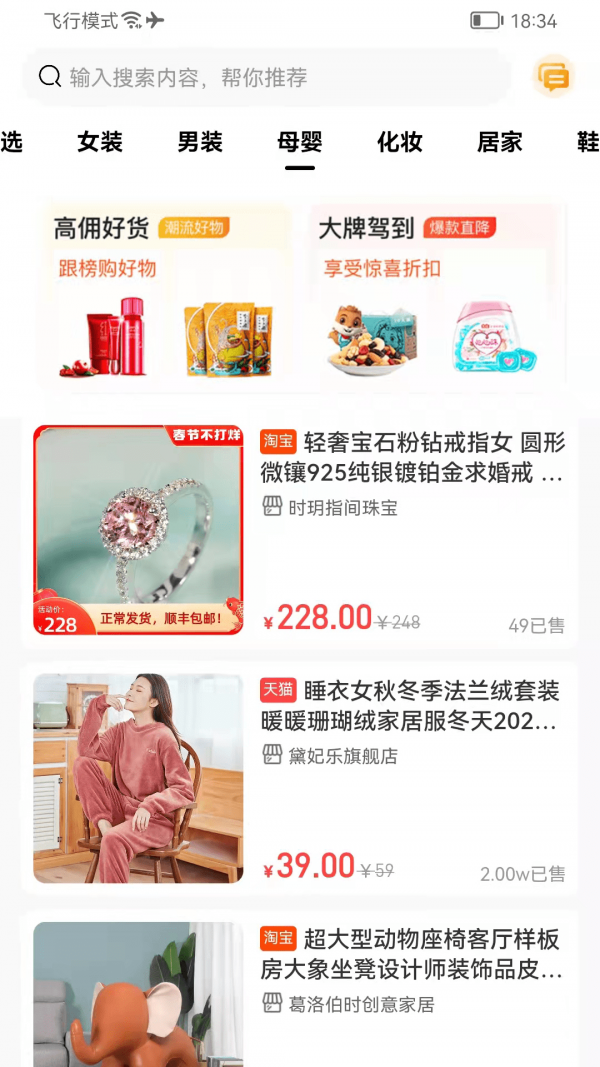Open the messages chat icon
The image size is (600, 1067).
click(x=553, y=77)
